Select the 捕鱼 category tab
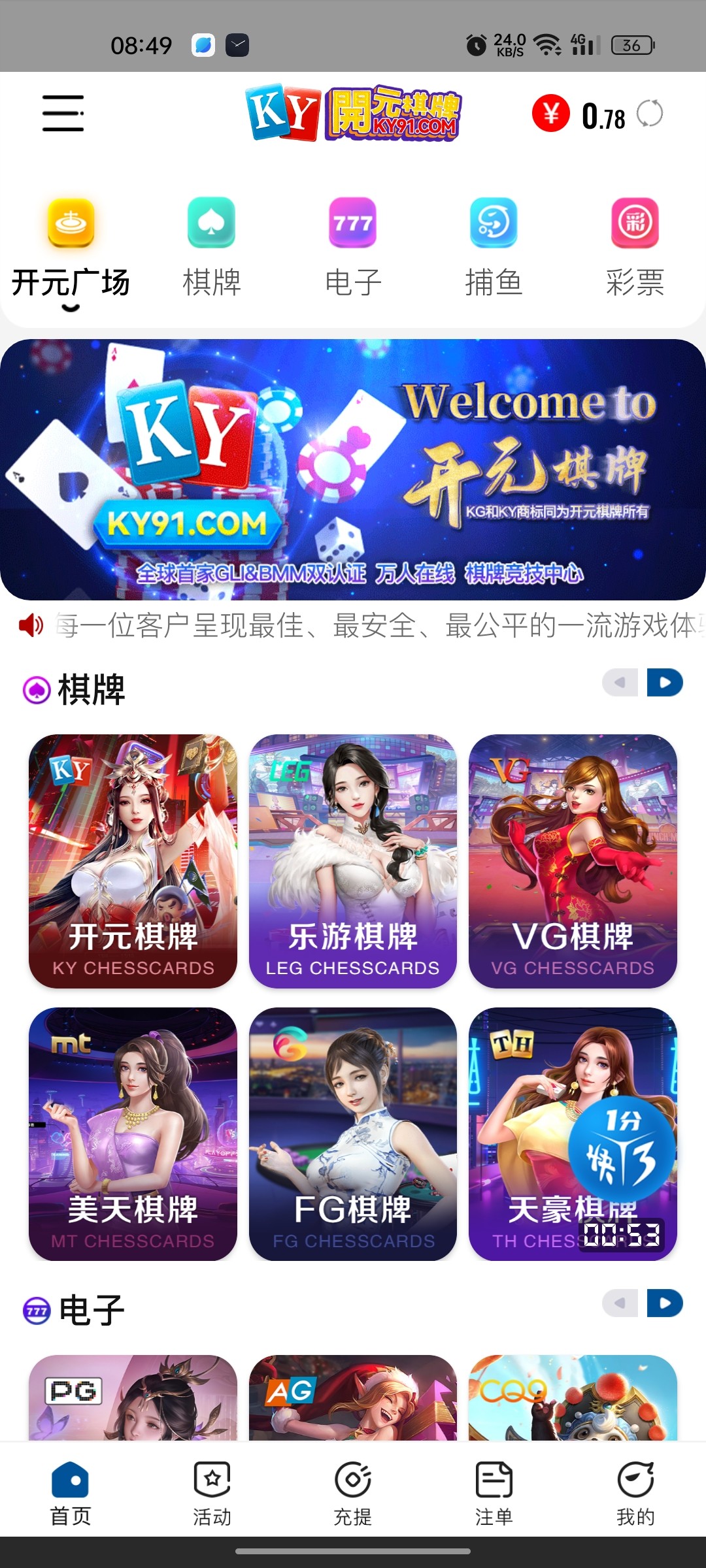This screenshot has height=1568, width=706. tap(494, 247)
